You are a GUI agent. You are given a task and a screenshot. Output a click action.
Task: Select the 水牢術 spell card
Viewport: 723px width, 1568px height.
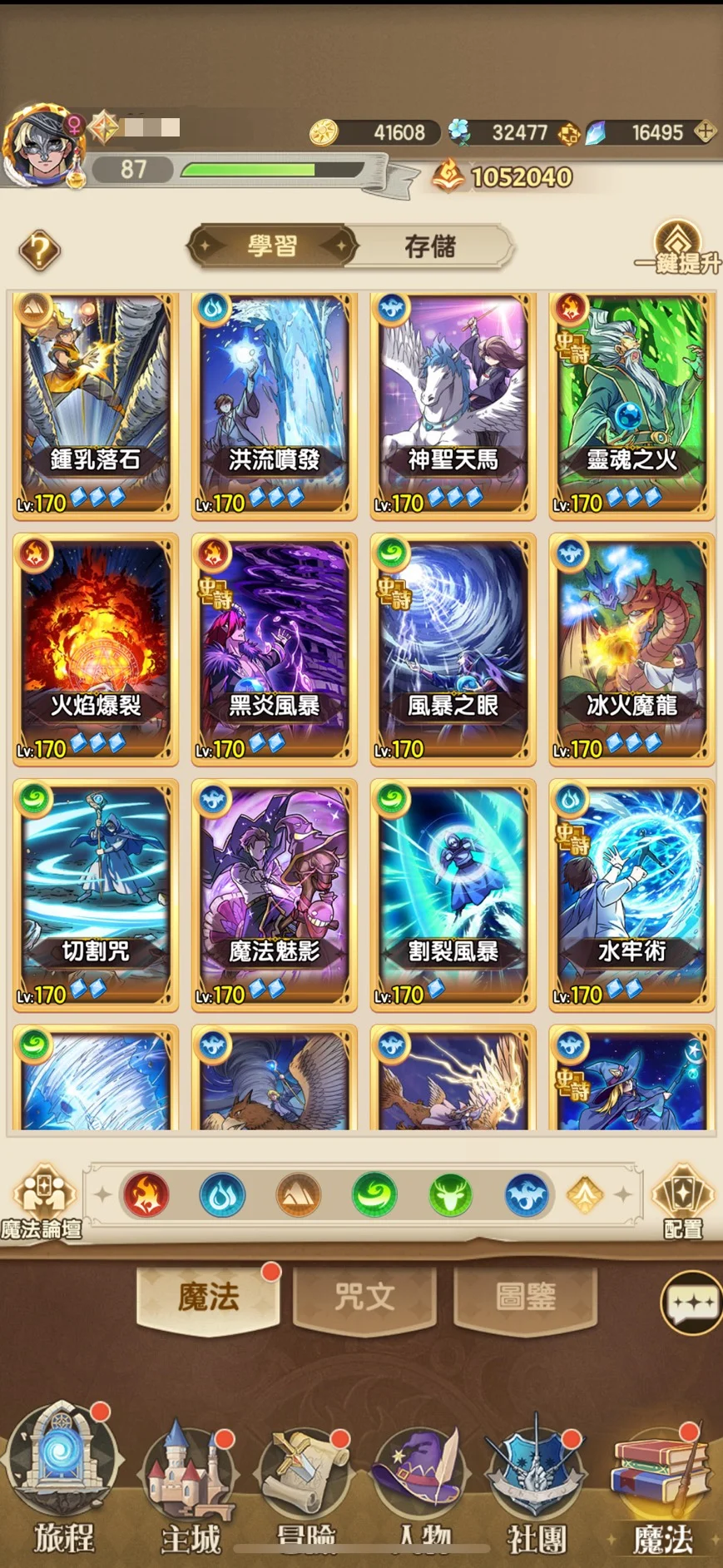(631, 896)
